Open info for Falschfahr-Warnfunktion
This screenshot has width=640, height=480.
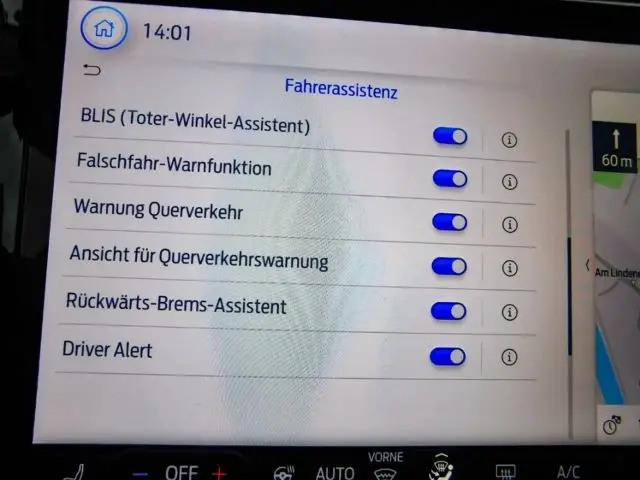[509, 182]
